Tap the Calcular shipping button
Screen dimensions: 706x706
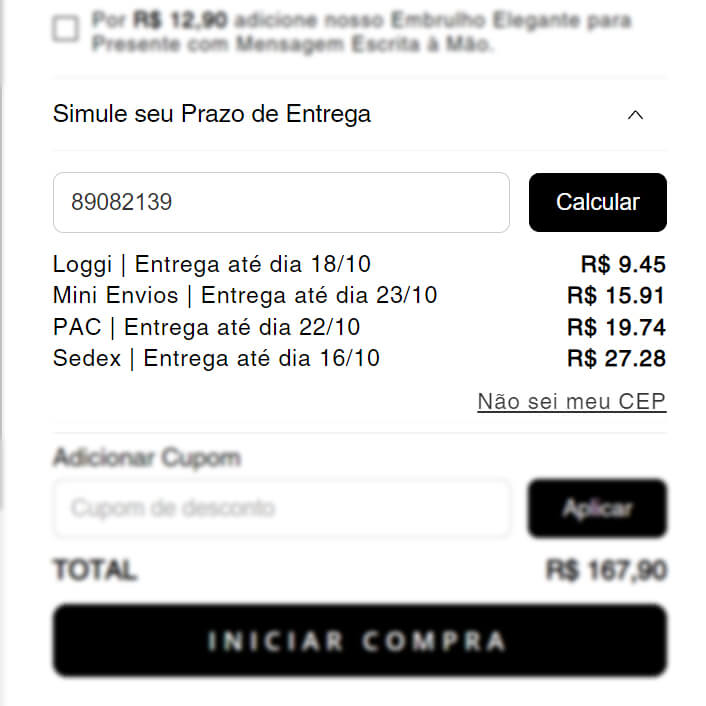(597, 203)
